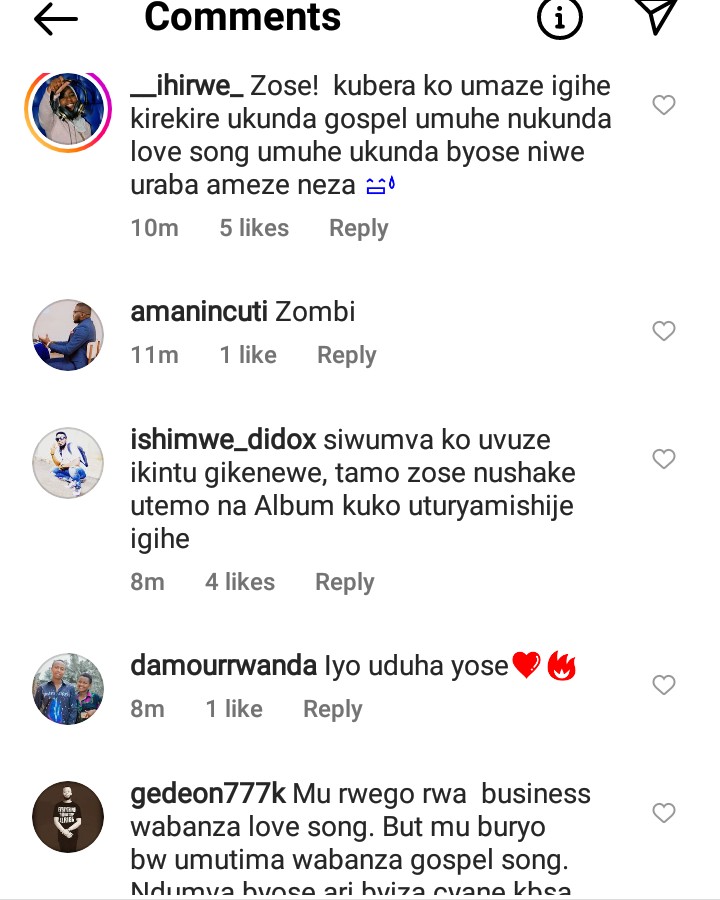The height and width of the screenshot is (900, 720).
Task: Reply to ishimwe_didox's comment
Action: [x=344, y=582]
